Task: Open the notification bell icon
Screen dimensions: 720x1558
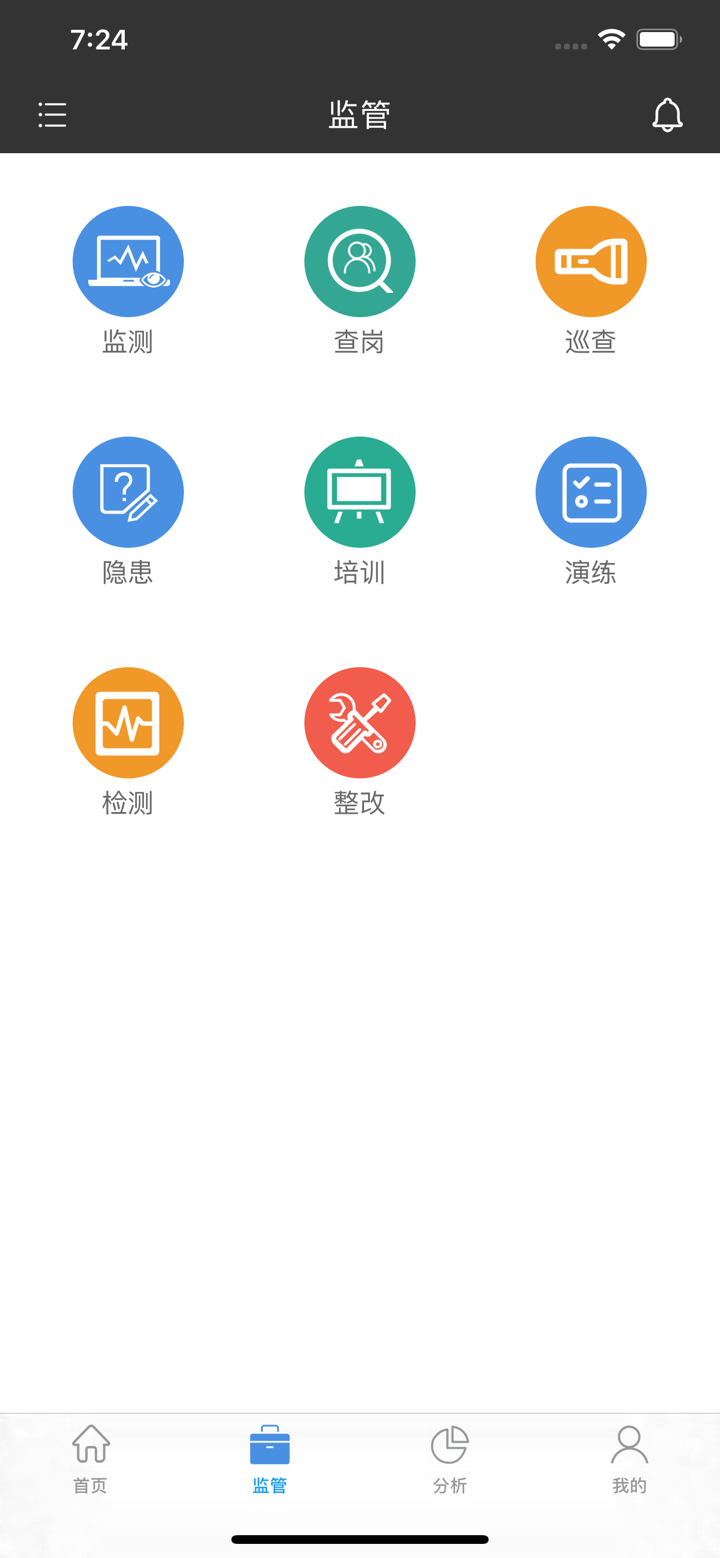Action: click(667, 115)
